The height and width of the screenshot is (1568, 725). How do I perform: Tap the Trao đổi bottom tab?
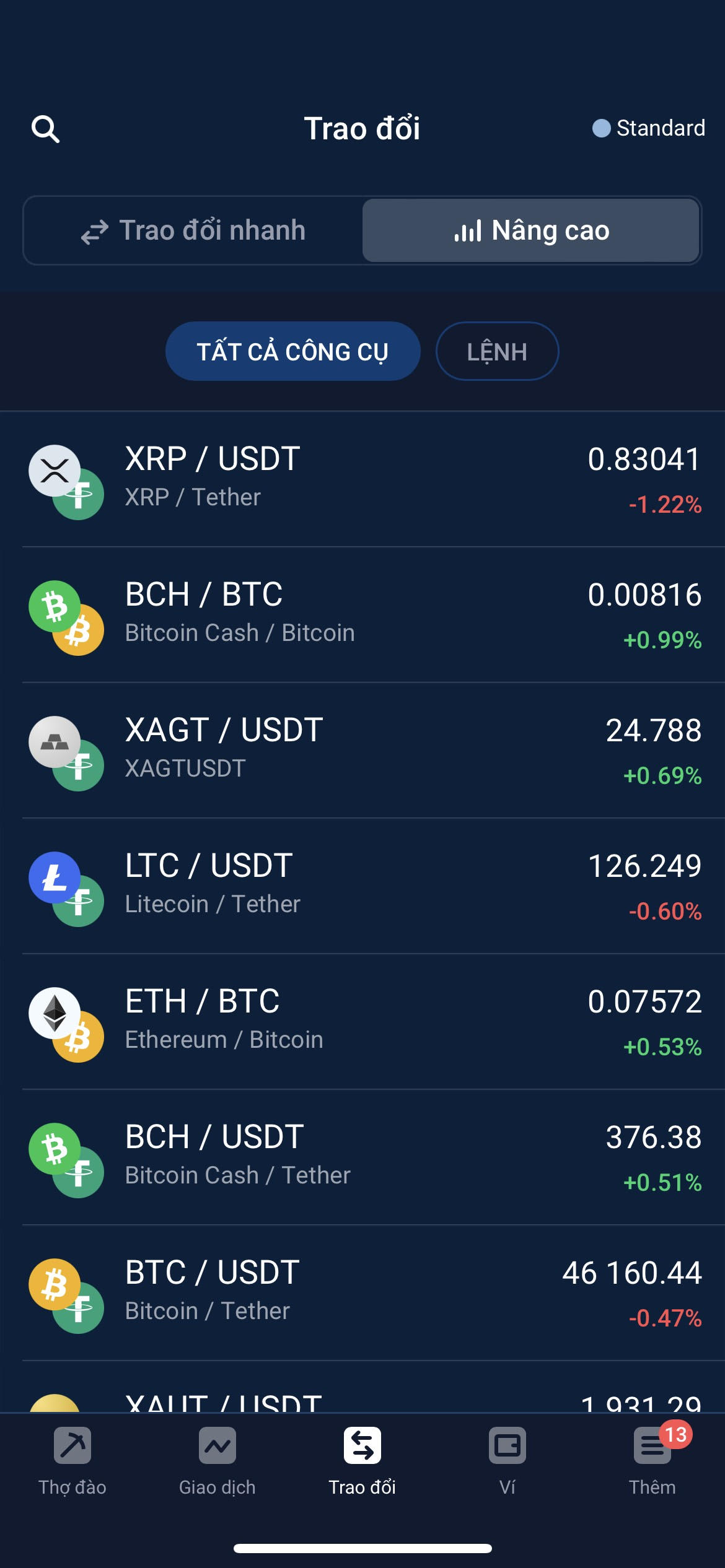click(362, 1461)
